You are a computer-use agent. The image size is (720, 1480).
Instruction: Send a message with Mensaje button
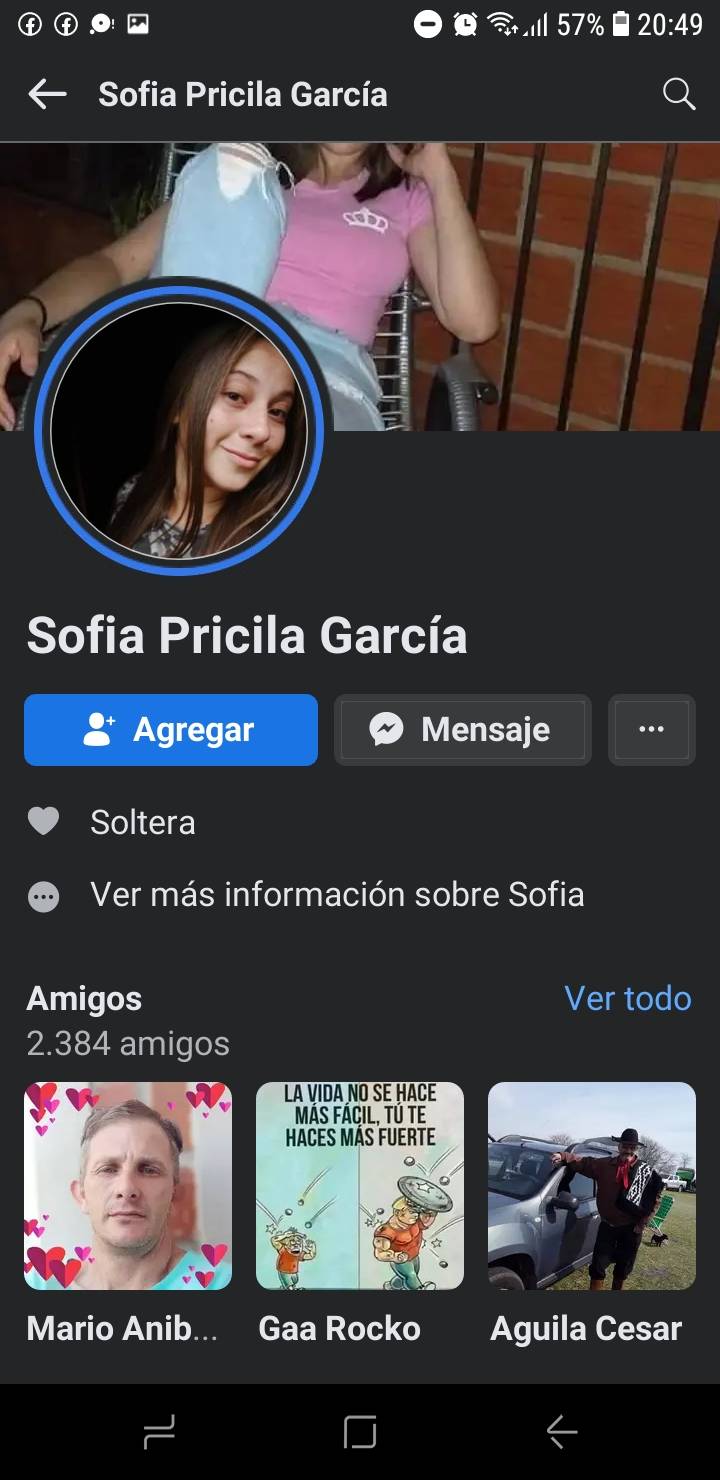[462, 730]
